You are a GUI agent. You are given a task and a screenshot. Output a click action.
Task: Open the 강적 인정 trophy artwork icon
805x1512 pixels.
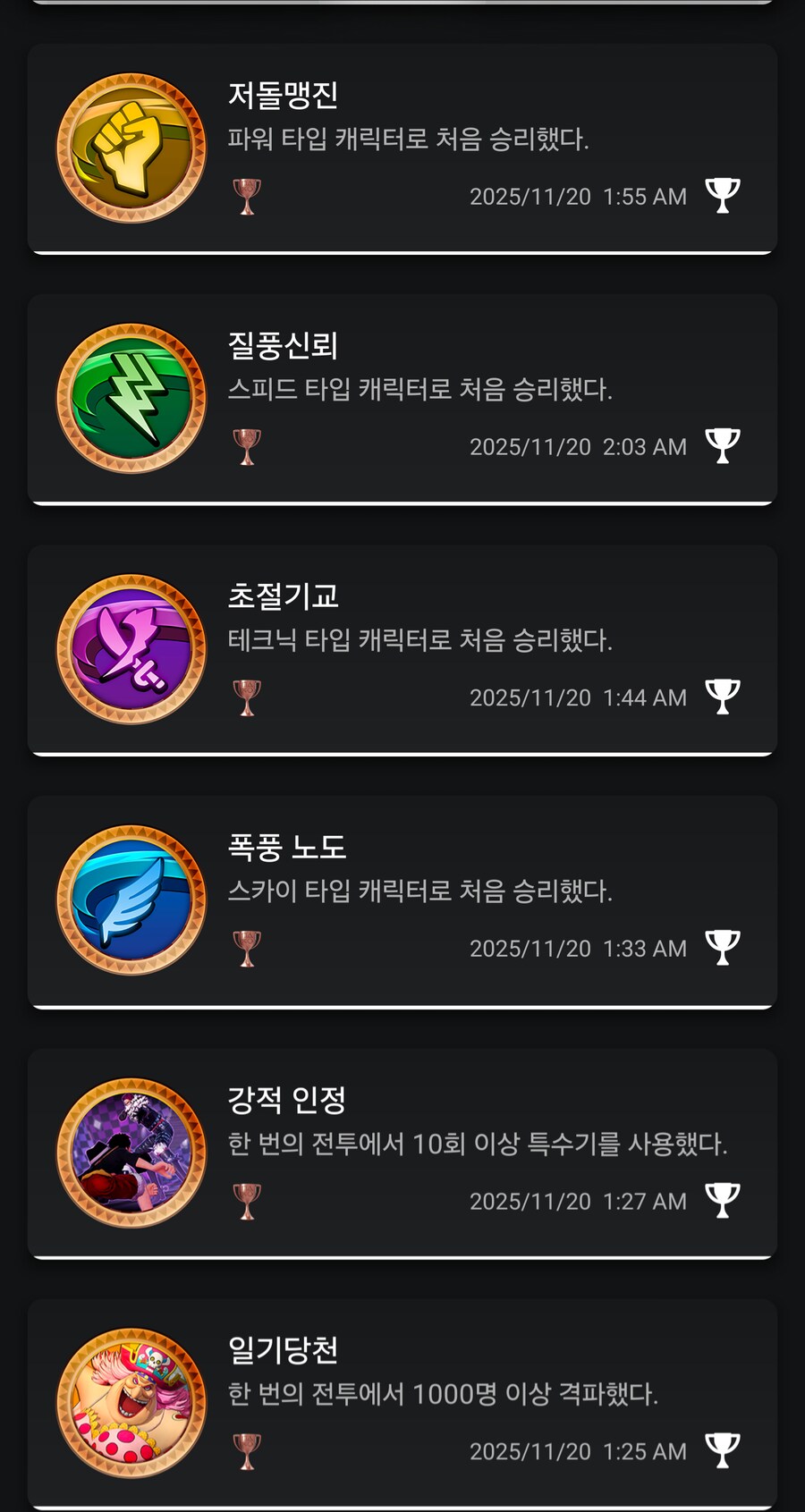tap(131, 1152)
